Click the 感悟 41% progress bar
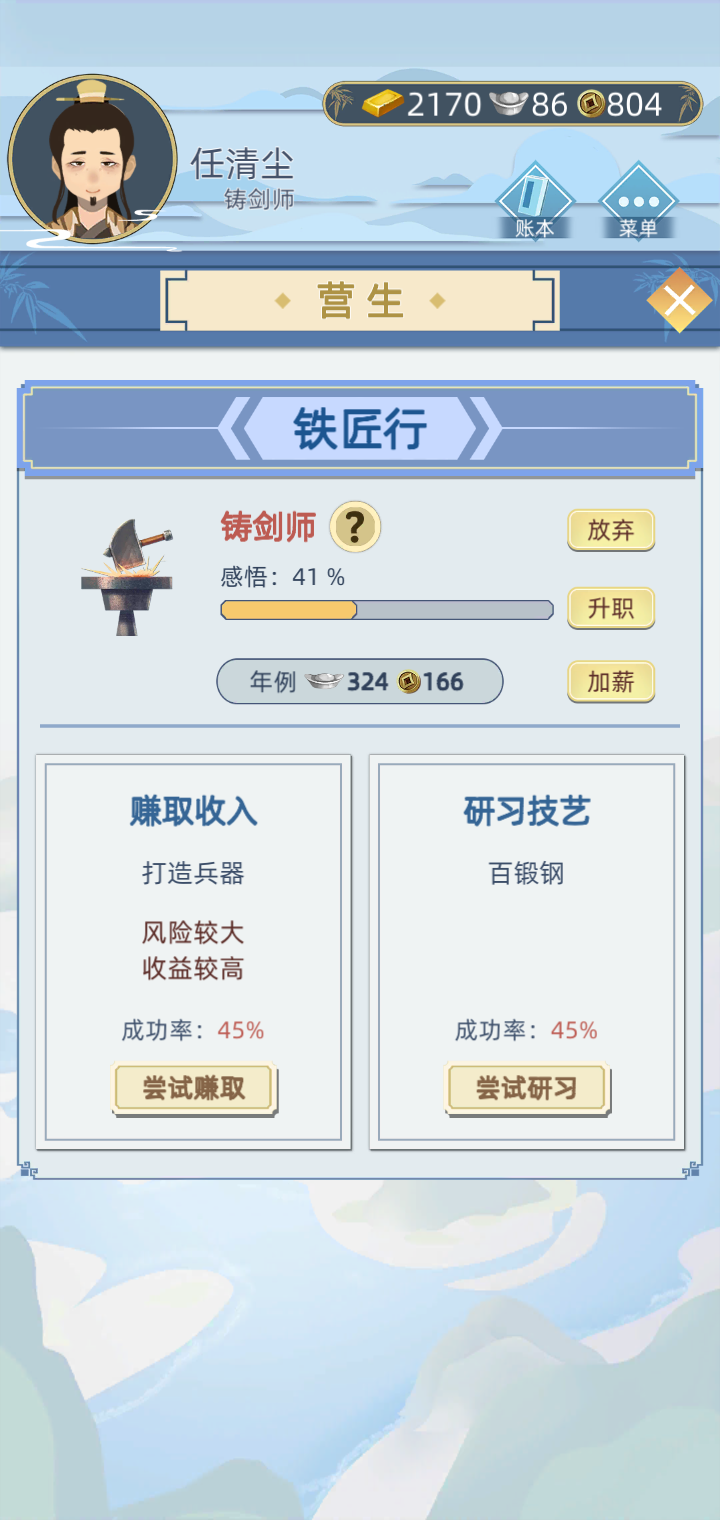This screenshot has width=720, height=1520. [x=387, y=609]
